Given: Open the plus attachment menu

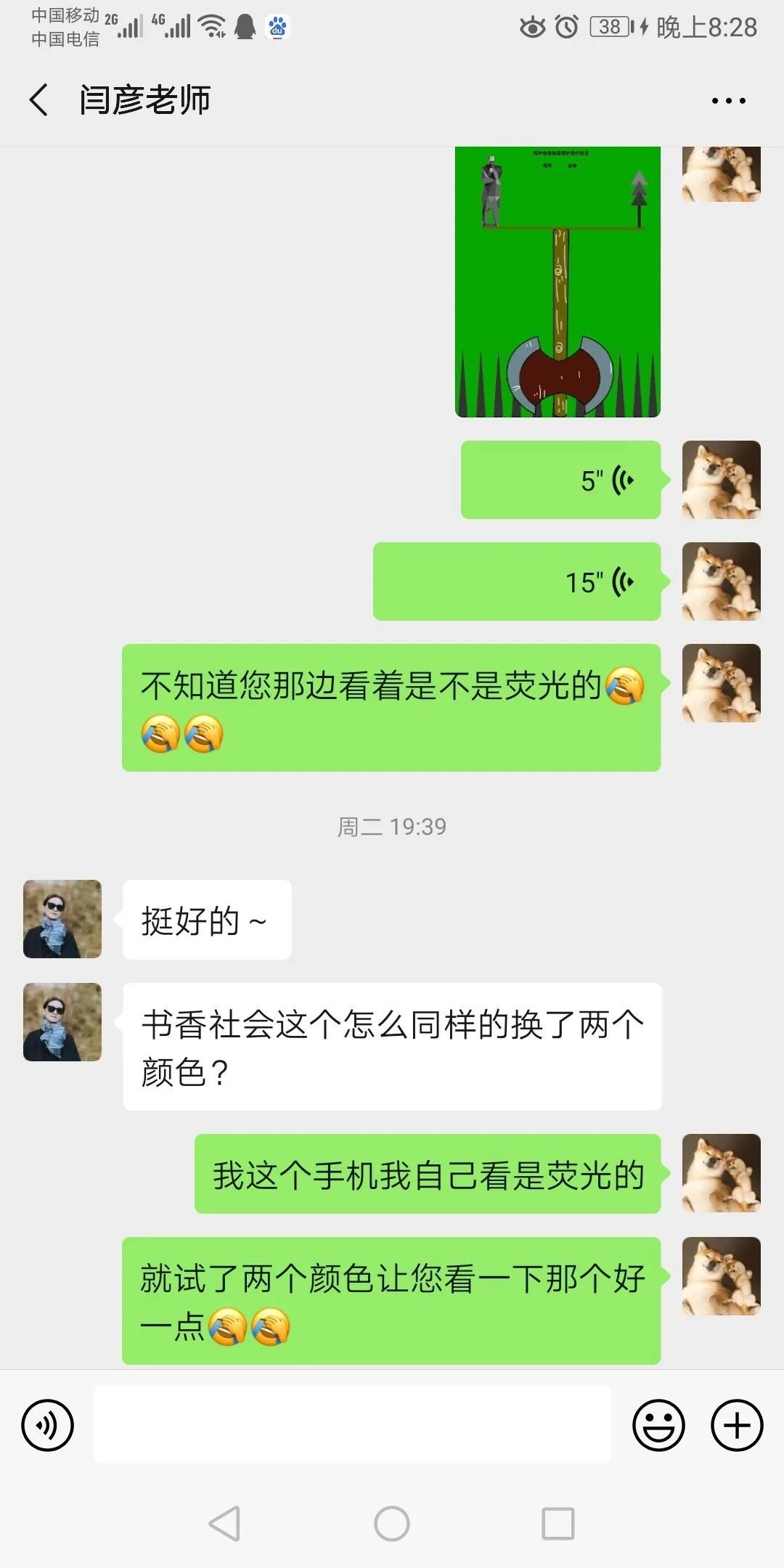Looking at the screenshot, I should pyautogui.click(x=736, y=1425).
